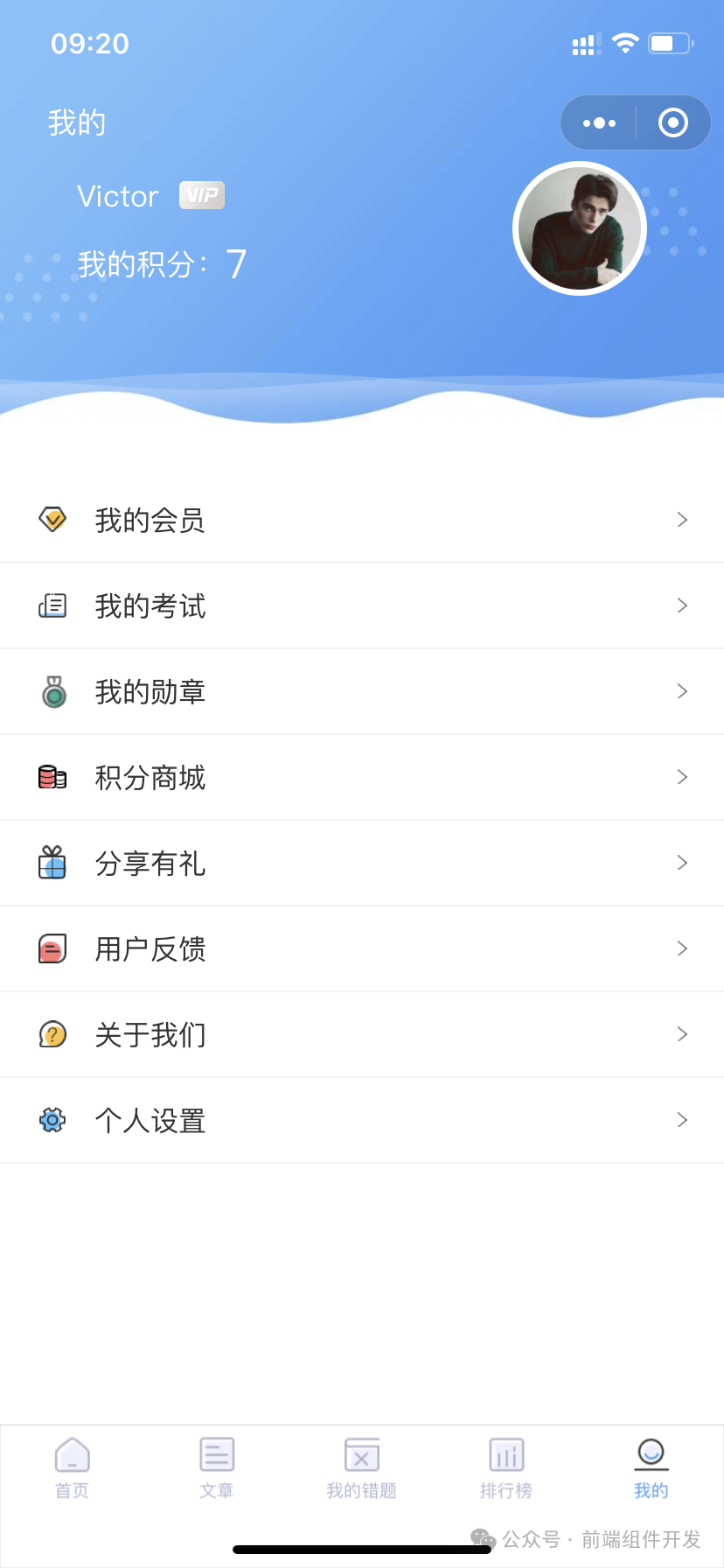
Task: Select the 我的会员 membership diamond icon
Action: click(x=52, y=519)
